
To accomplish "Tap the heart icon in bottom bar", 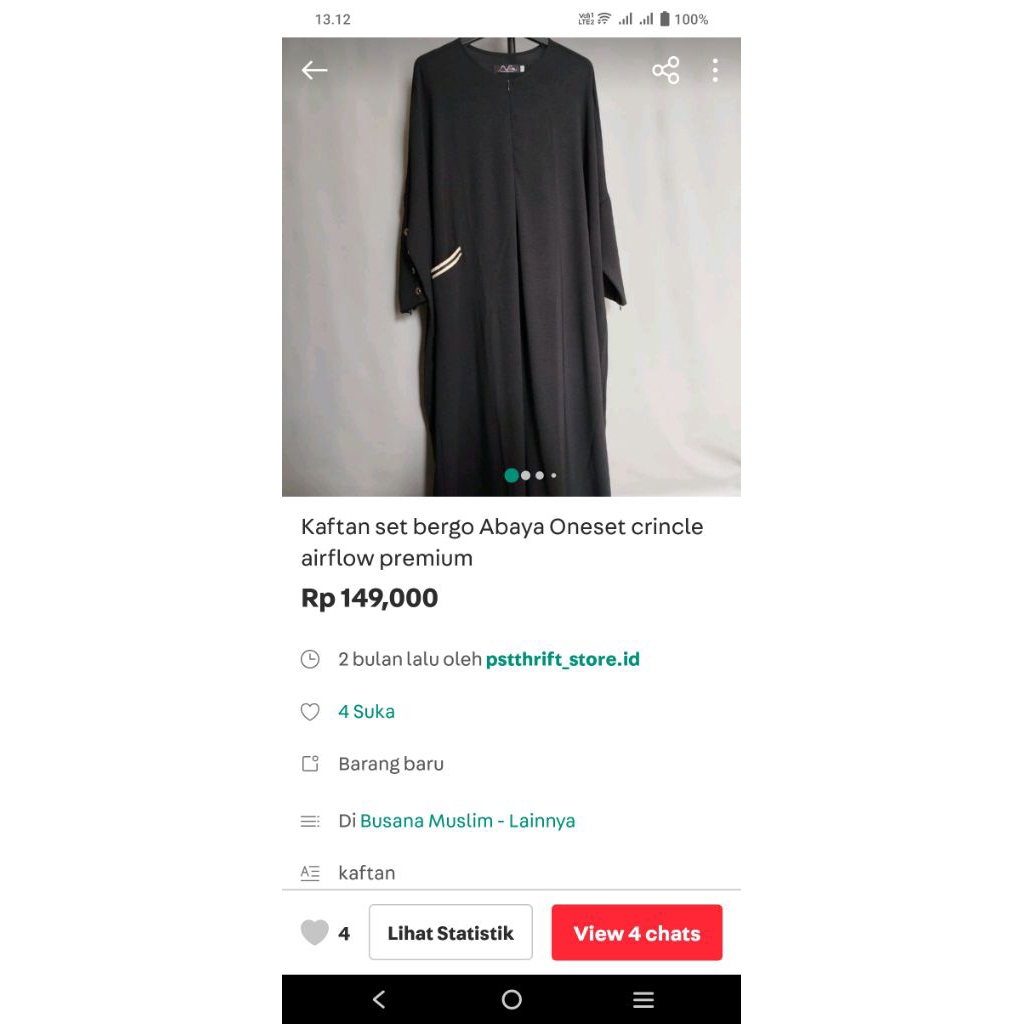I will click(x=315, y=933).
